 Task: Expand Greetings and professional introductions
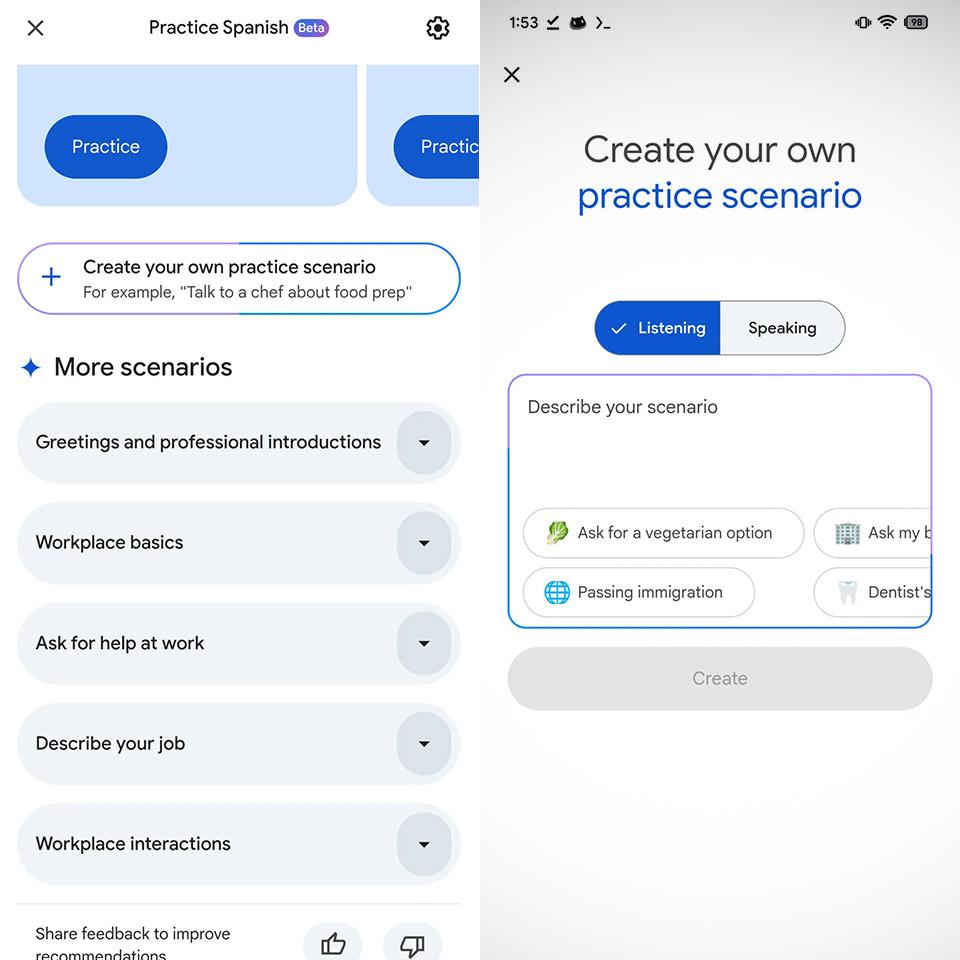424,442
